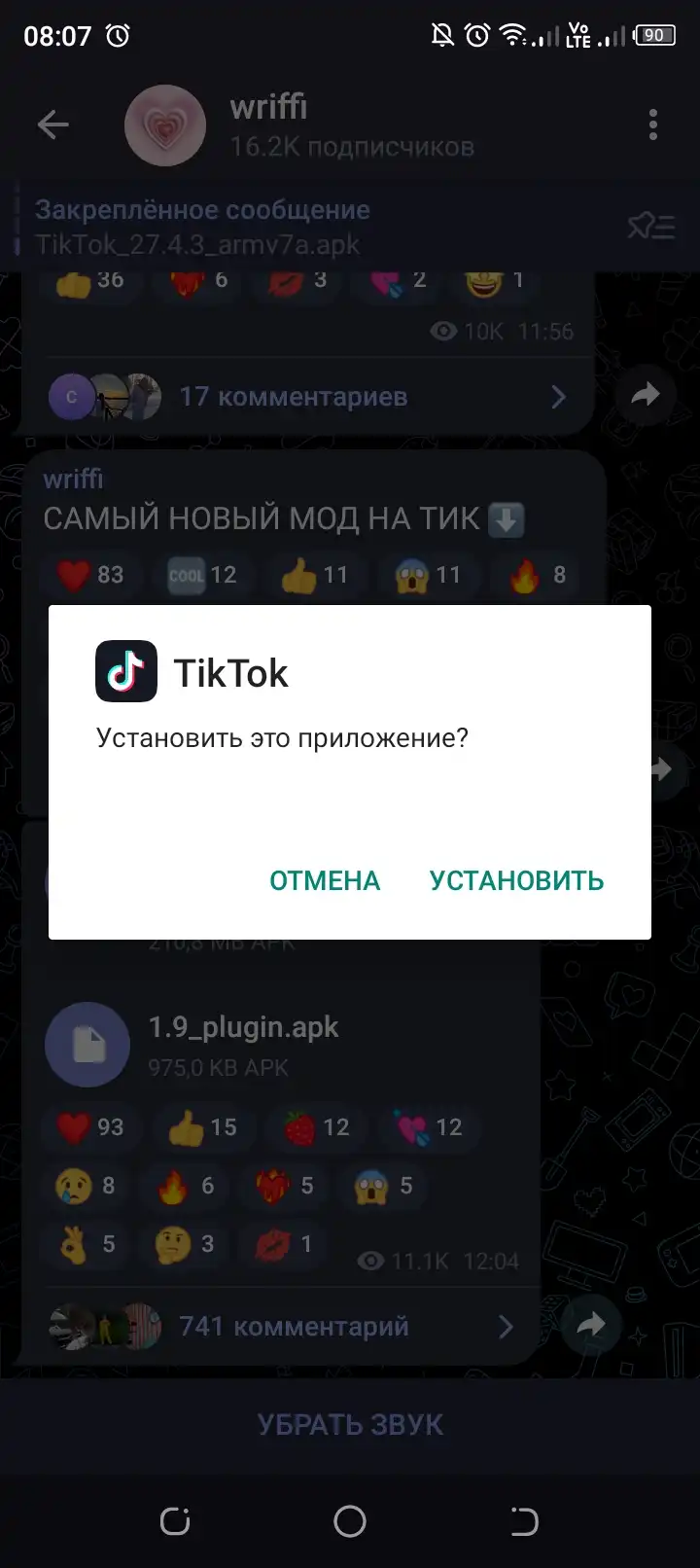Confirm install with УСТАНОВИТЬ button
This screenshot has width=700, height=1568.
(516, 880)
